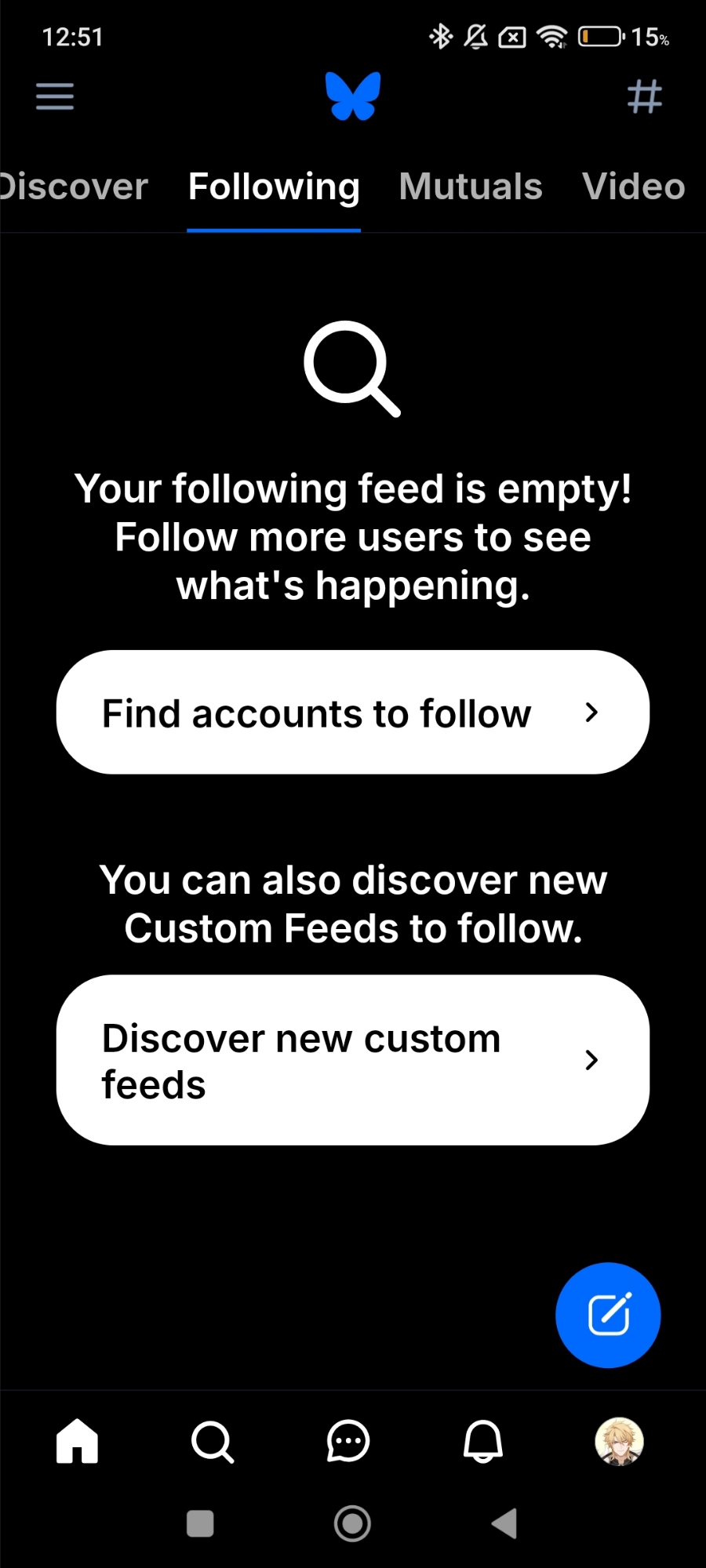Tap the system home button
Image resolution: width=706 pixels, height=1568 pixels.
point(352,1524)
